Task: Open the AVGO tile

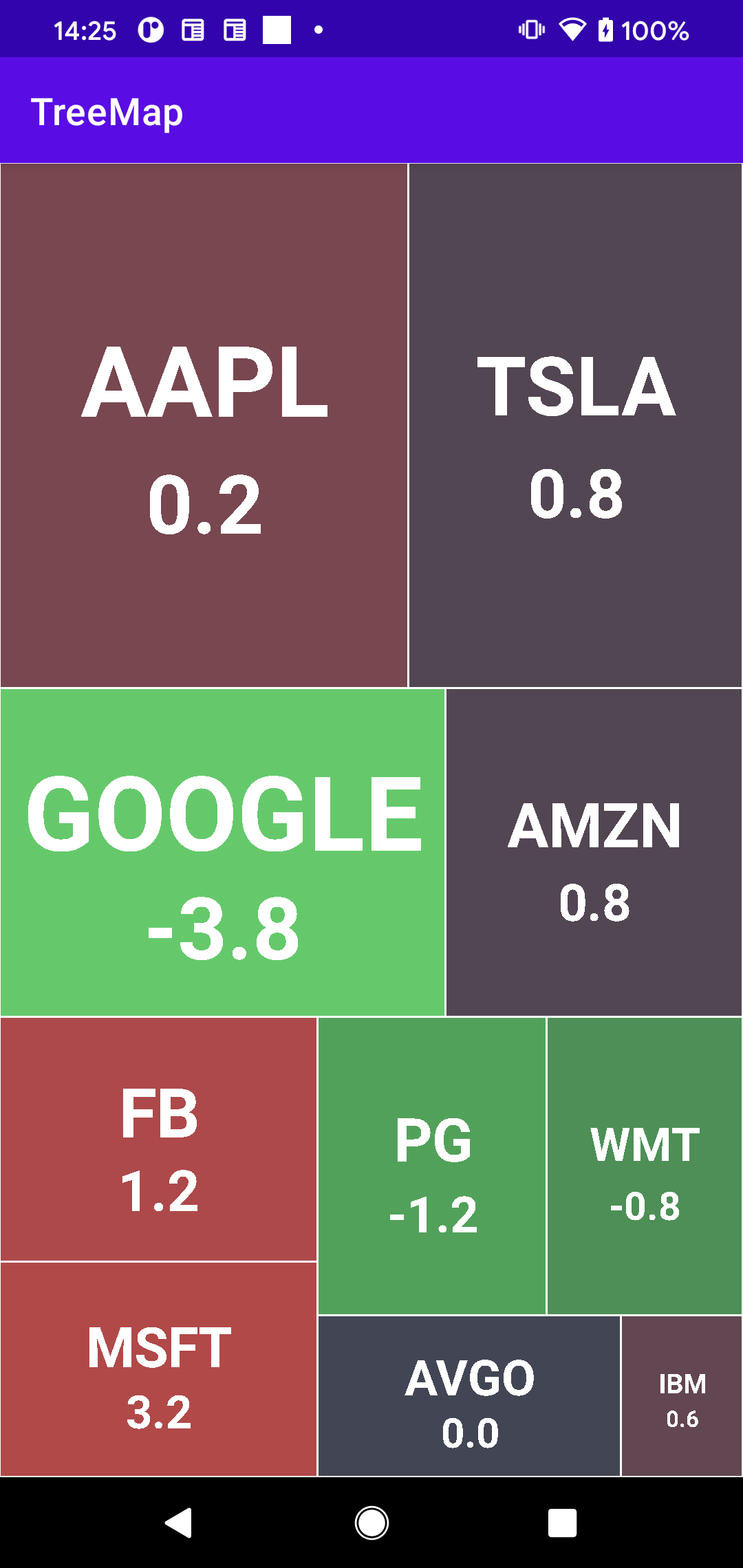Action: (469, 1395)
